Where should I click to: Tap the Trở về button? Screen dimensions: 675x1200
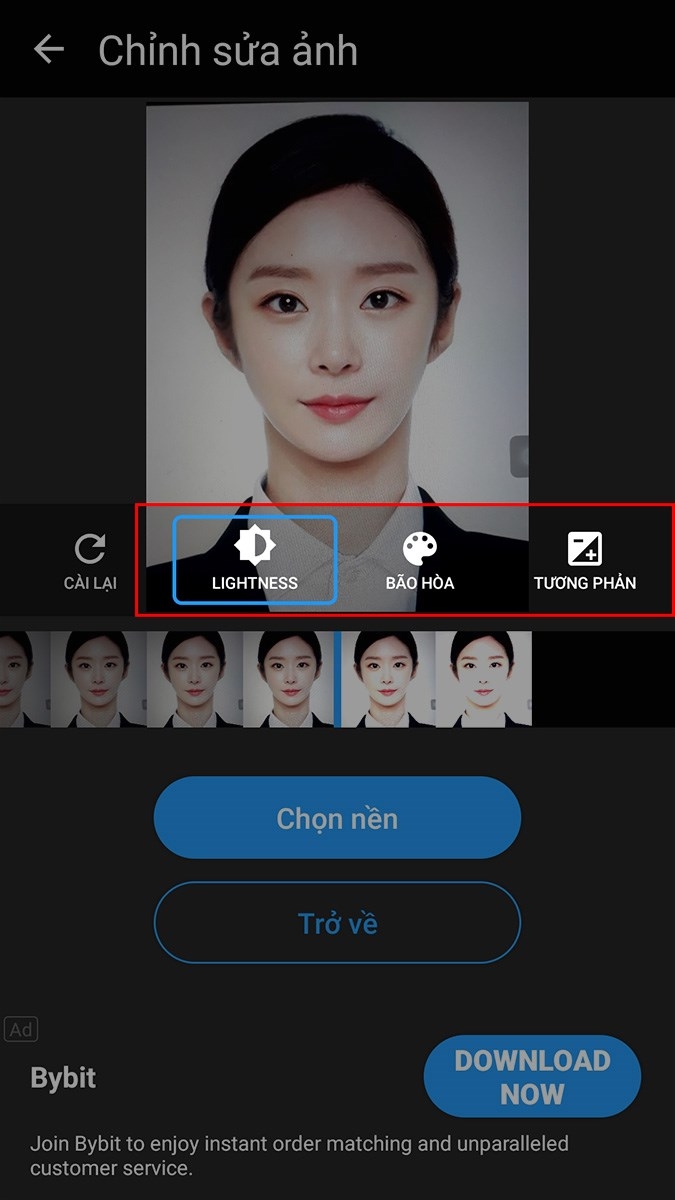337,922
